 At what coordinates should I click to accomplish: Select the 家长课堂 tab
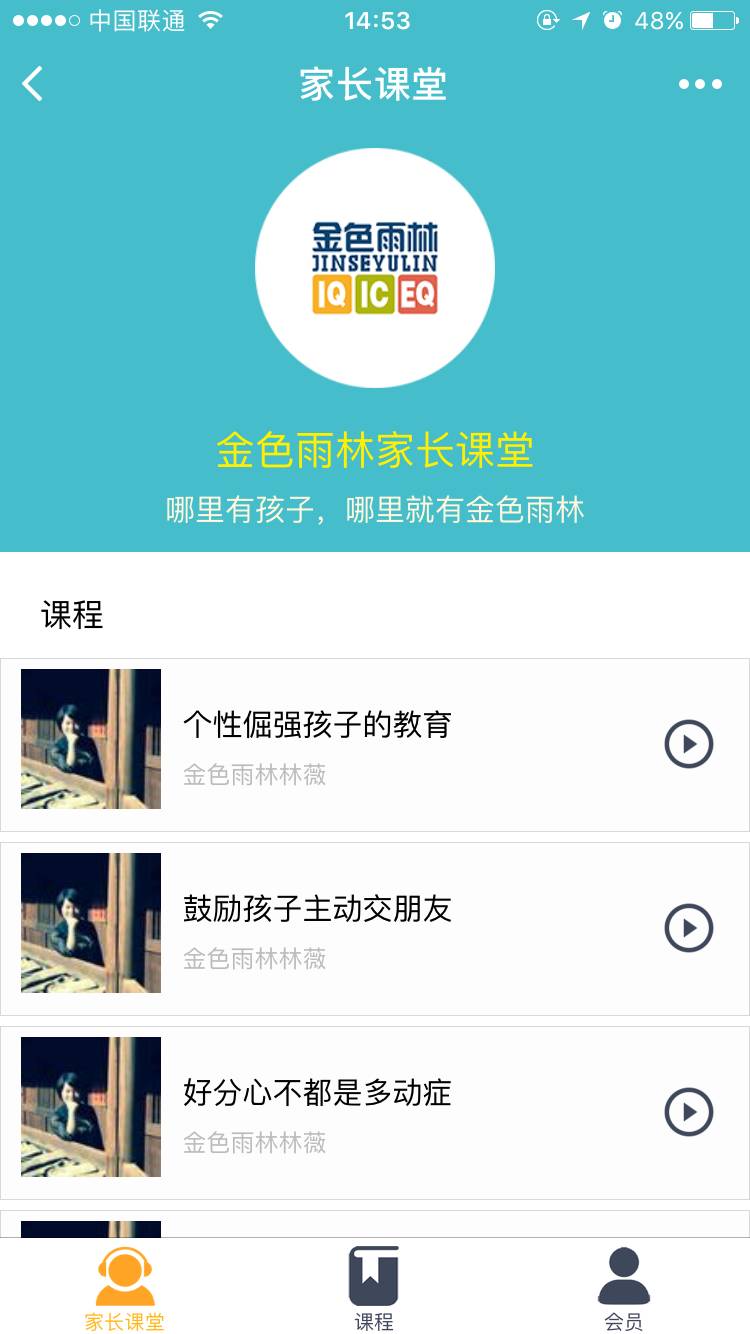(125, 1290)
